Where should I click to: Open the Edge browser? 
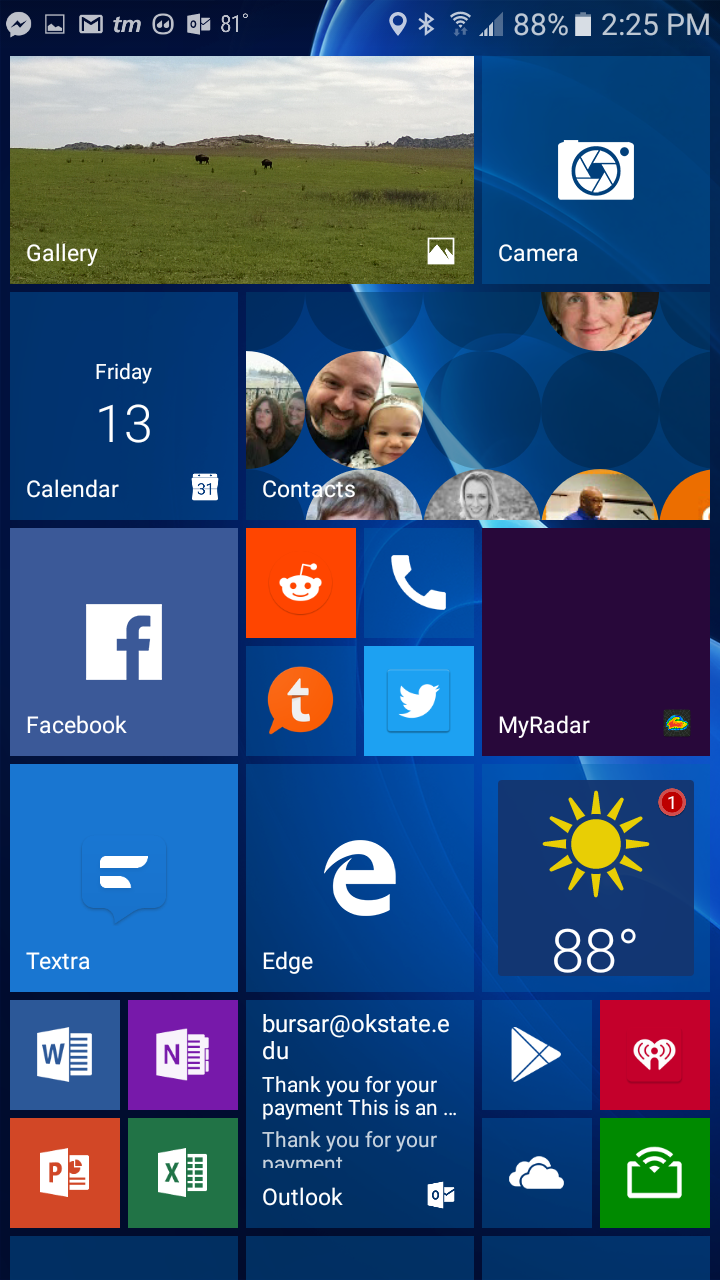359,878
